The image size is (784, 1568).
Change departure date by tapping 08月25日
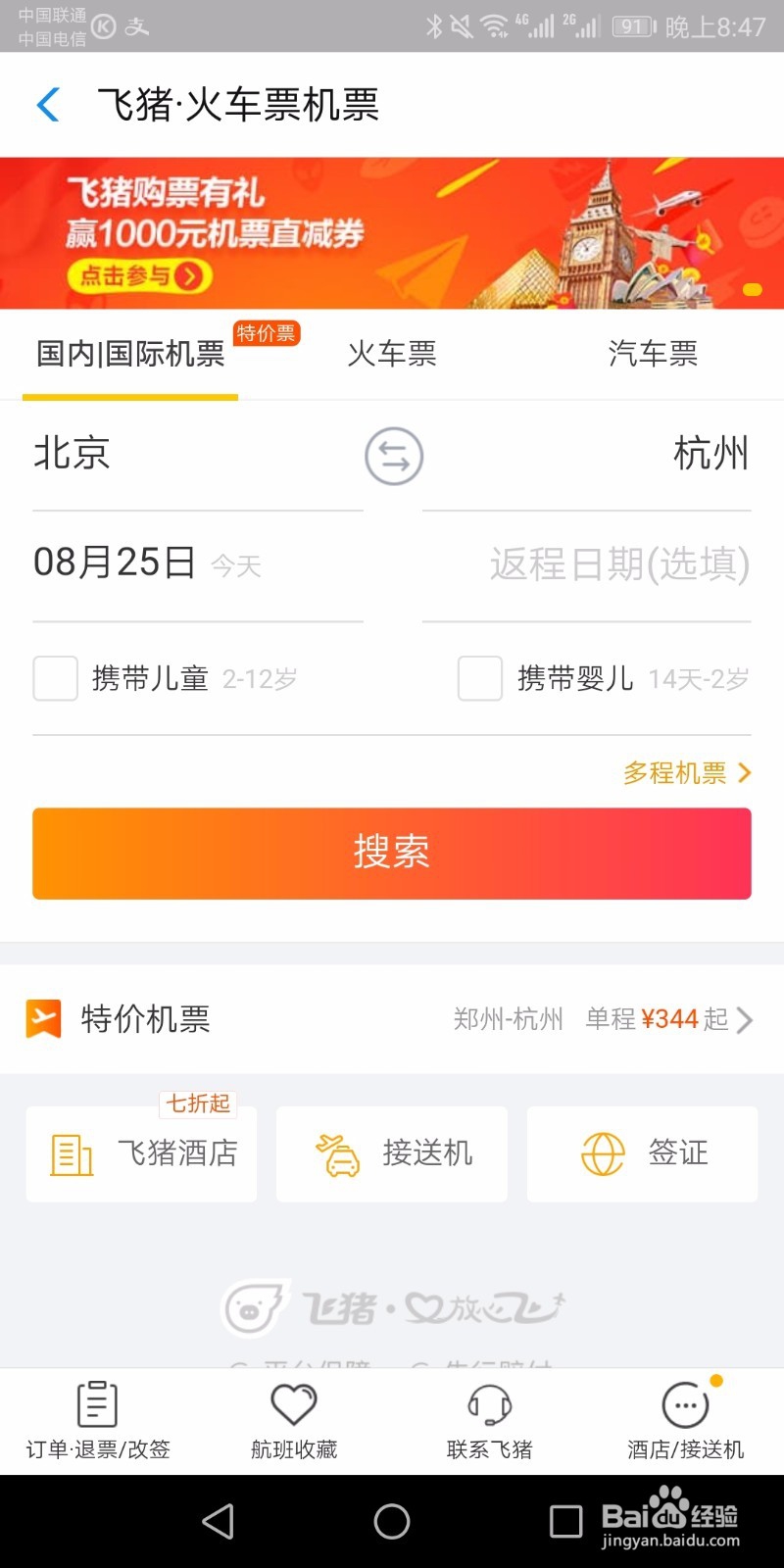[115, 563]
